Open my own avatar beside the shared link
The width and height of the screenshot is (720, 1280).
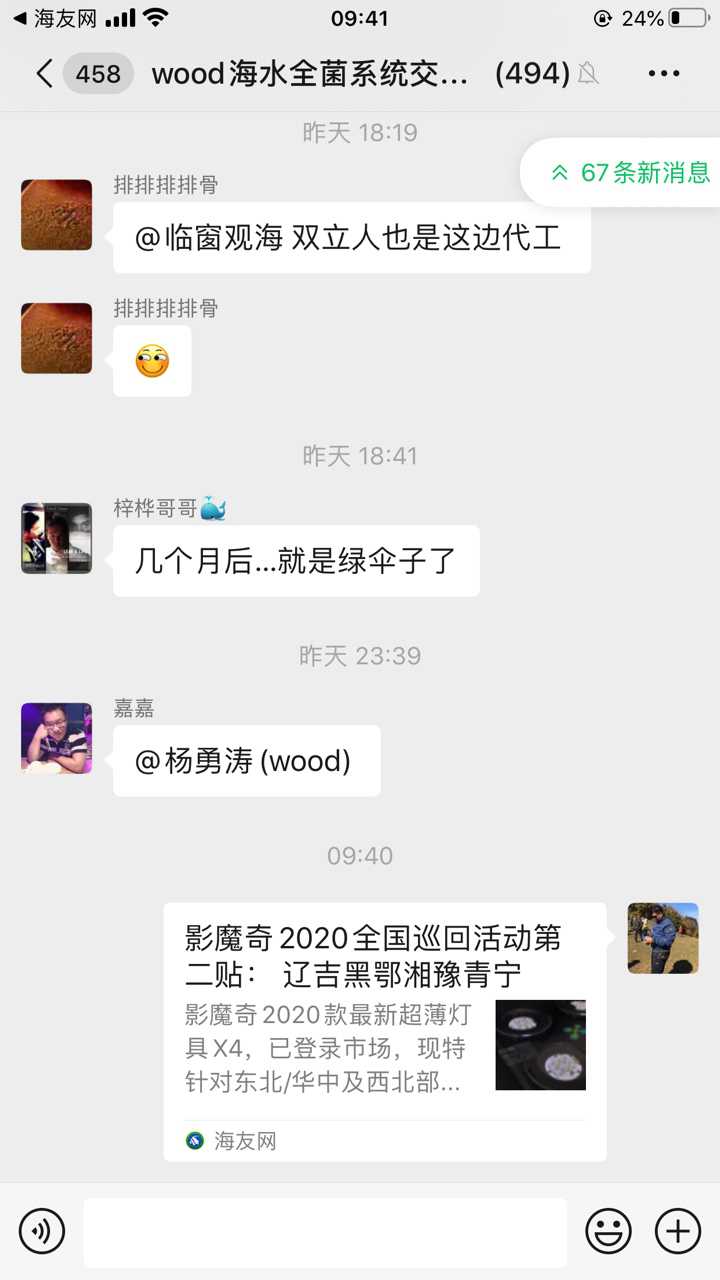click(662, 938)
